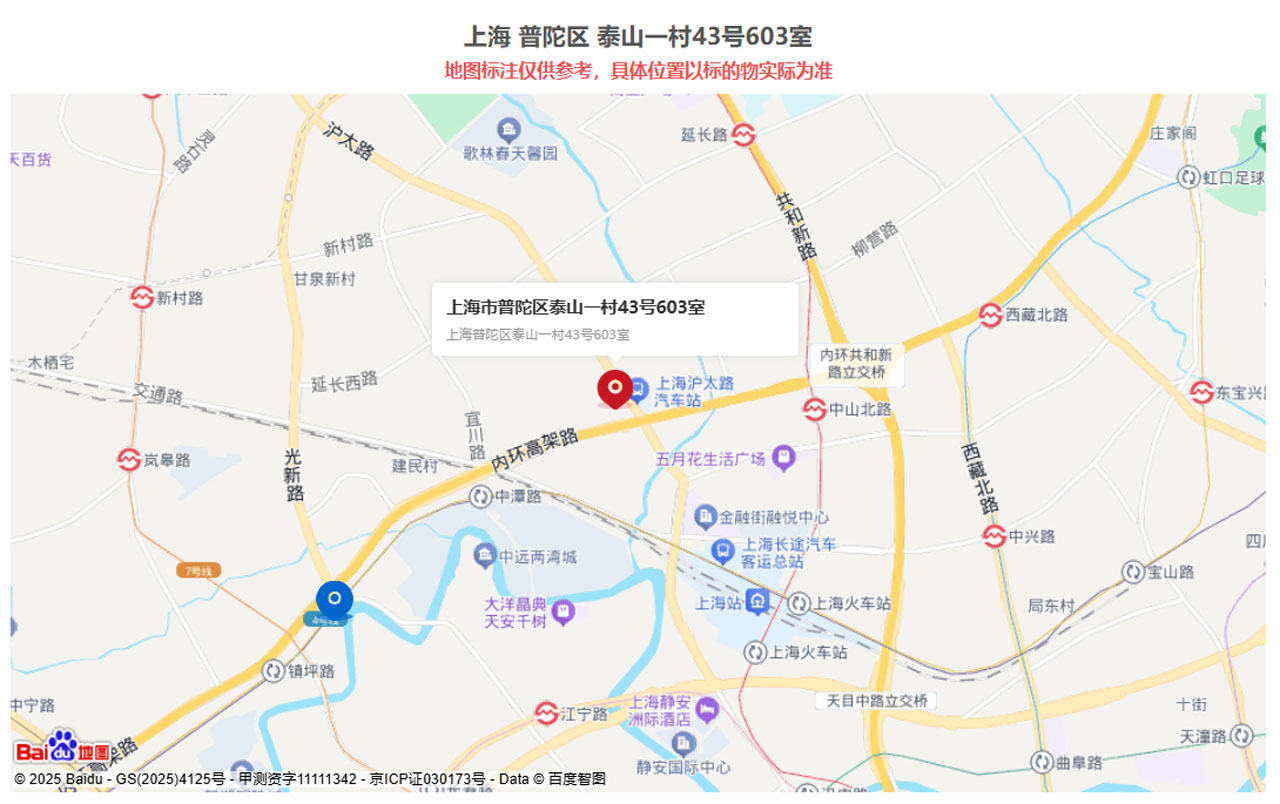Tap the red location marker pin
Viewport: 1280px width, 804px height.
(x=615, y=388)
